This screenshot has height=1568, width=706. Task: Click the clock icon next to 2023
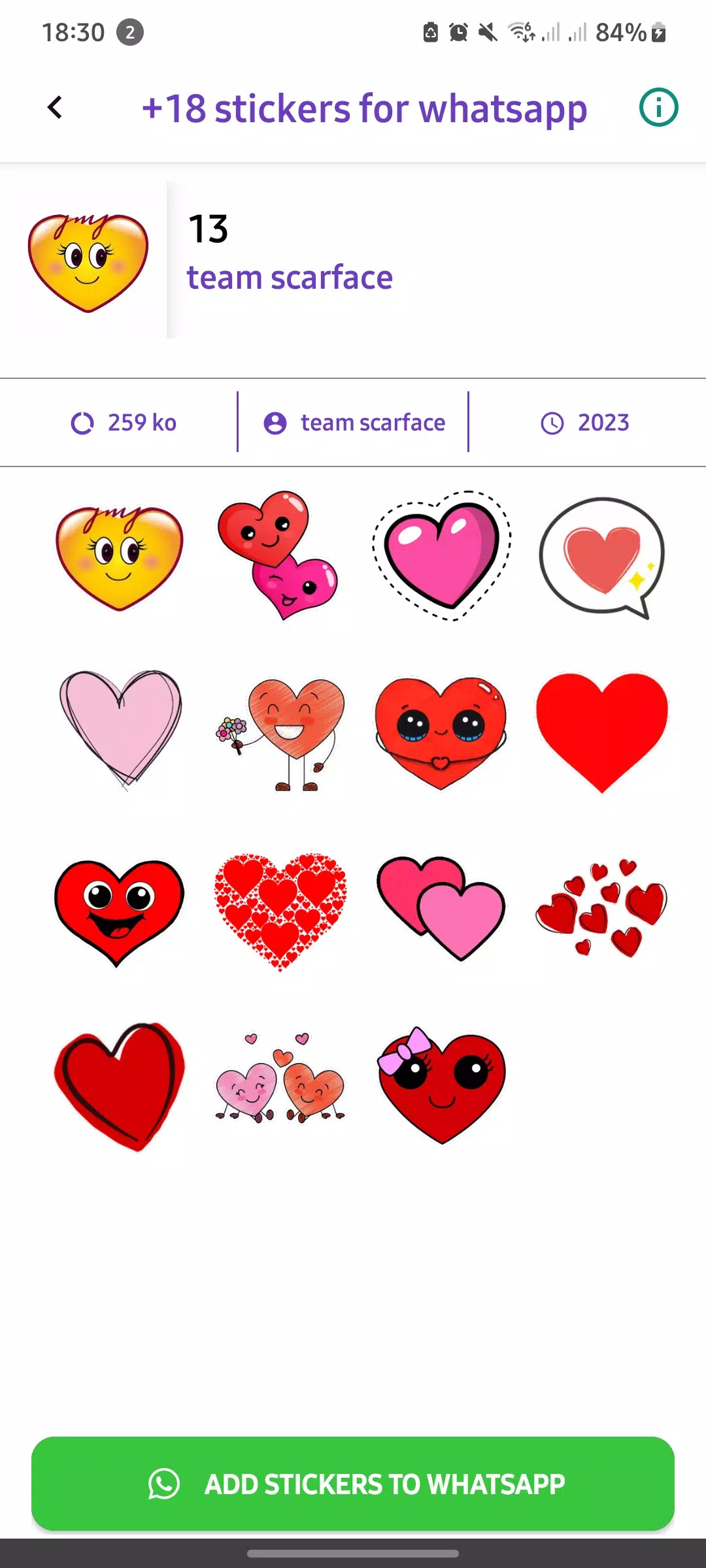553,423
